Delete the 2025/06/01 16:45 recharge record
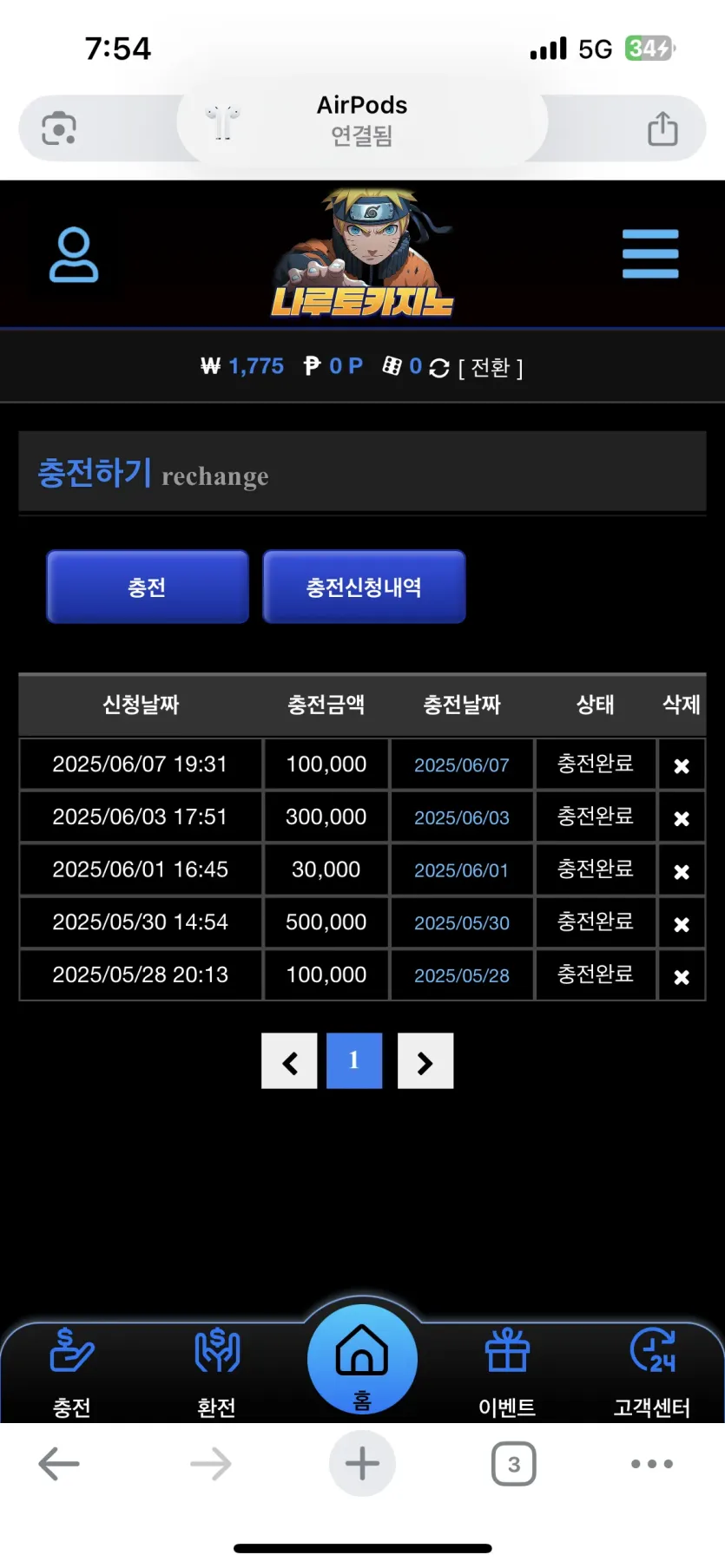Image resolution: width=725 pixels, height=1568 pixels. pos(682,871)
